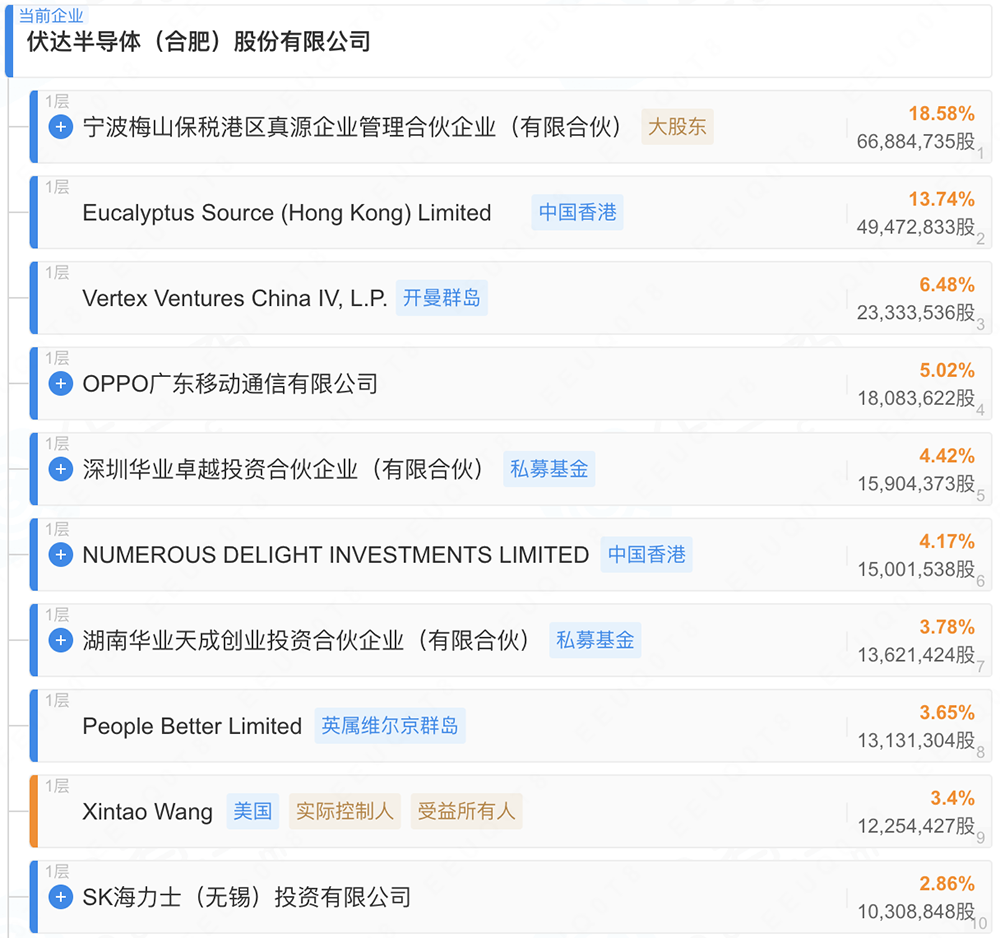The height and width of the screenshot is (938, 1000).
Task: Open People Better Limited shareholder entry
Action: (x=192, y=726)
